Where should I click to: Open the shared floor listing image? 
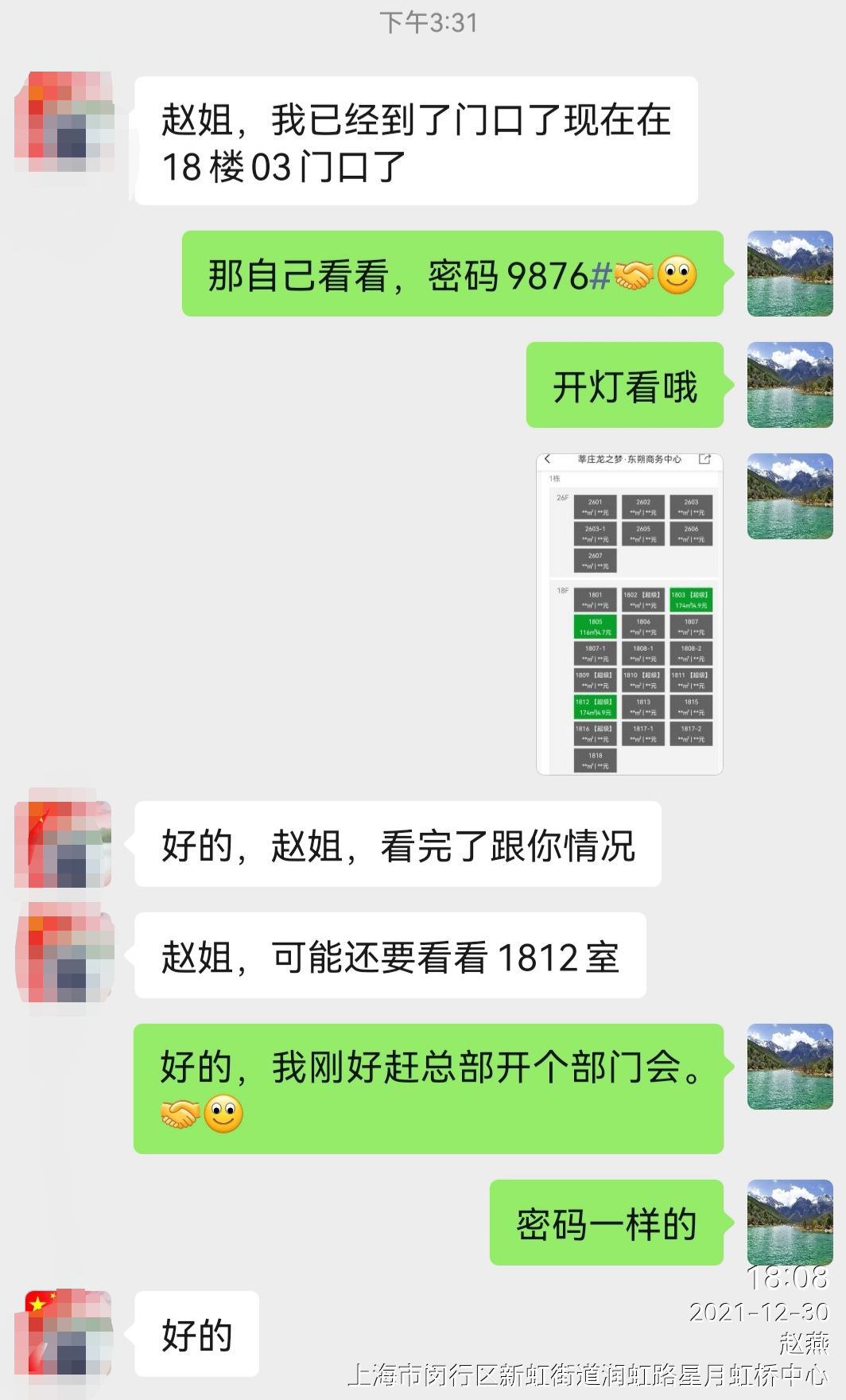point(630,613)
